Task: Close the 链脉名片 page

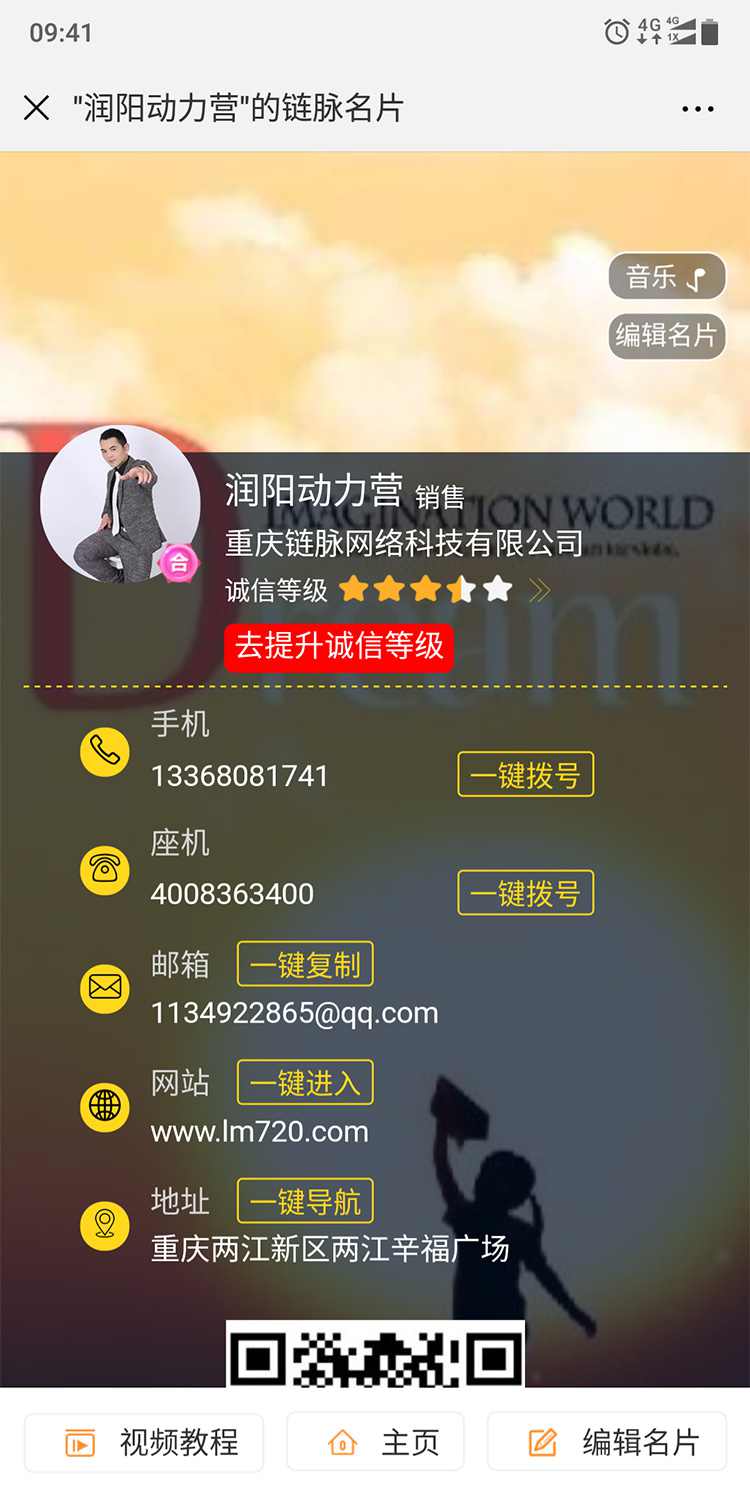Action: click(x=36, y=108)
